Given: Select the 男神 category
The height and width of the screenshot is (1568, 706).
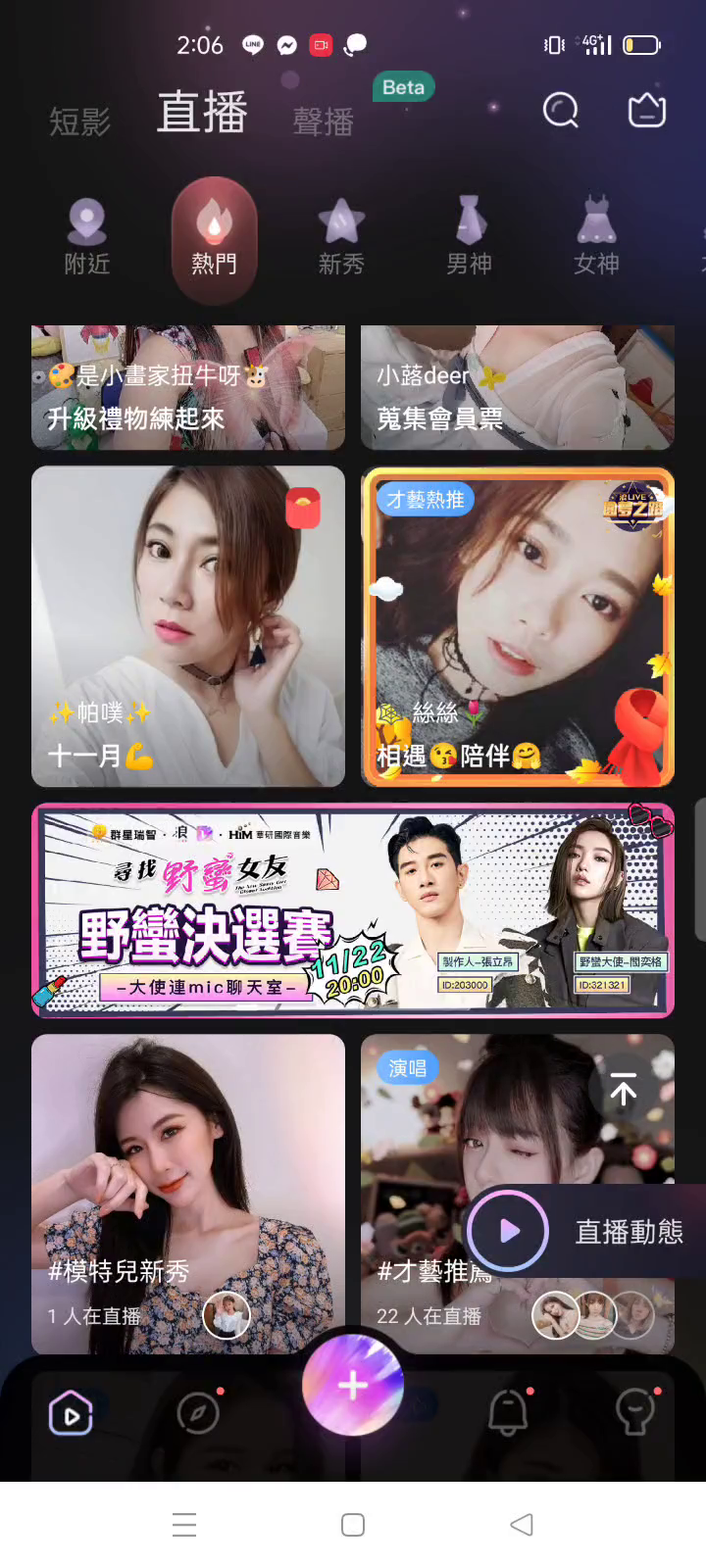Looking at the screenshot, I should coord(469,237).
